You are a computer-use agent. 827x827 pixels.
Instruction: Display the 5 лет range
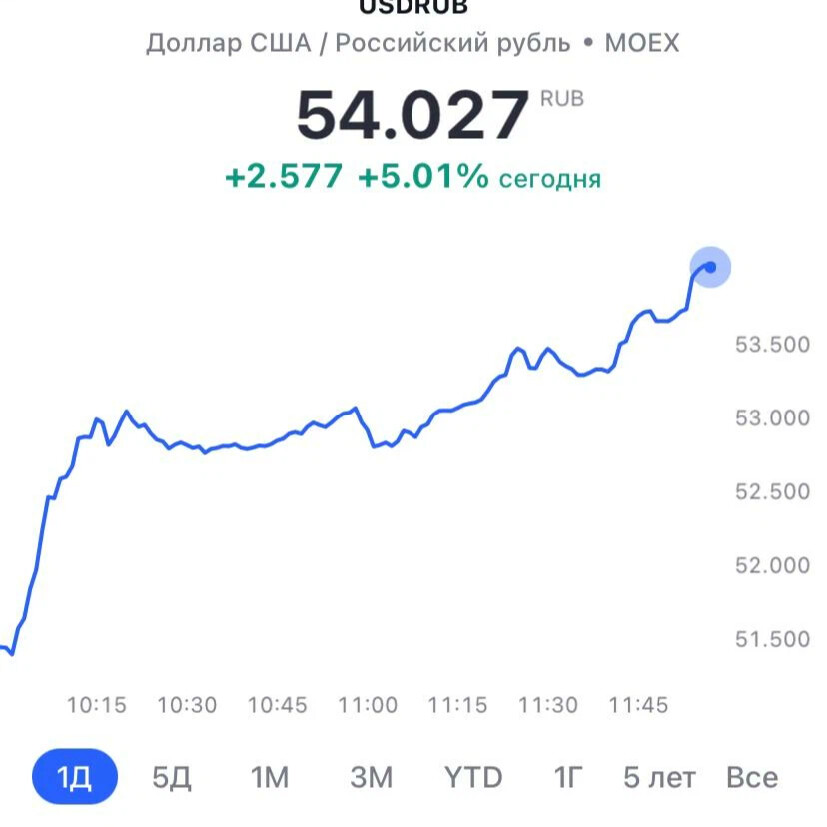(659, 778)
